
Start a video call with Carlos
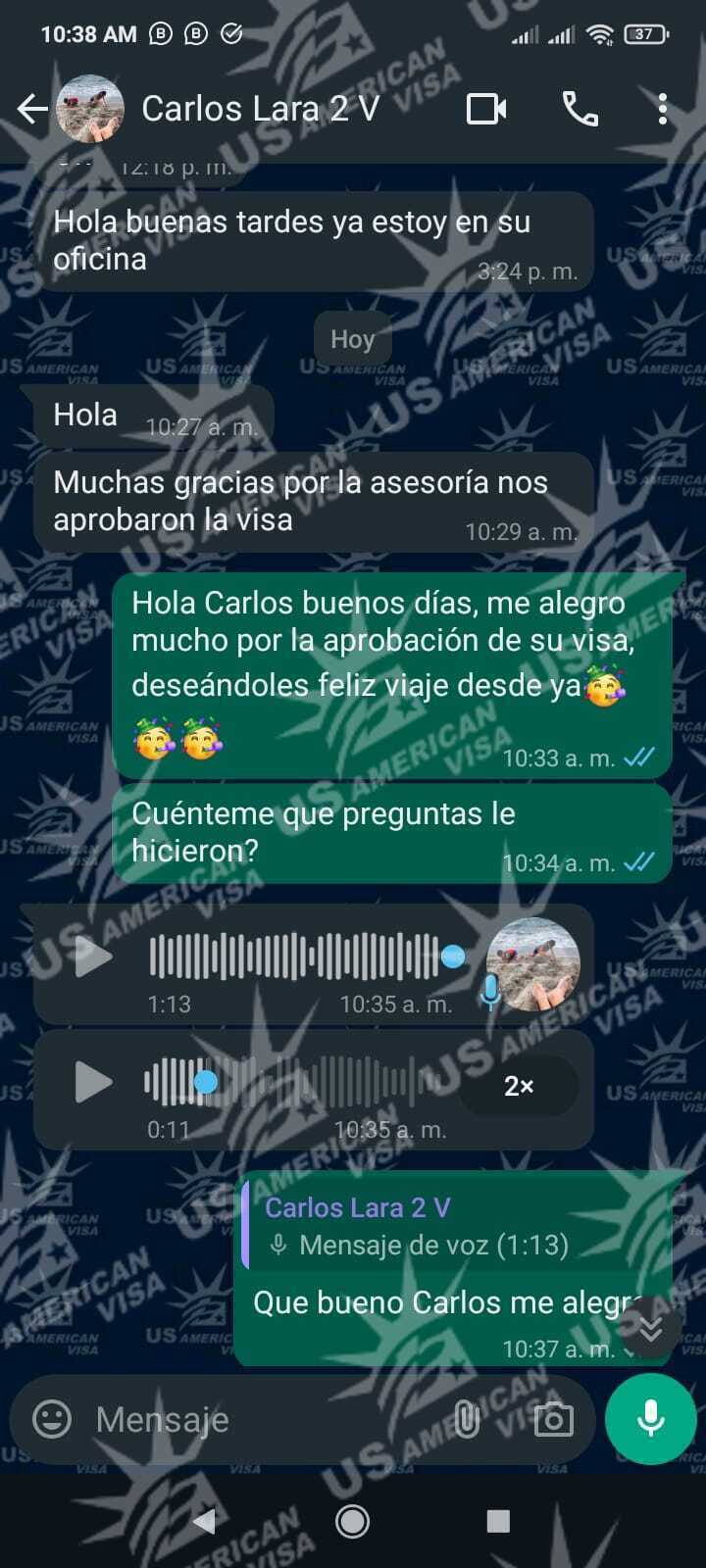click(486, 109)
